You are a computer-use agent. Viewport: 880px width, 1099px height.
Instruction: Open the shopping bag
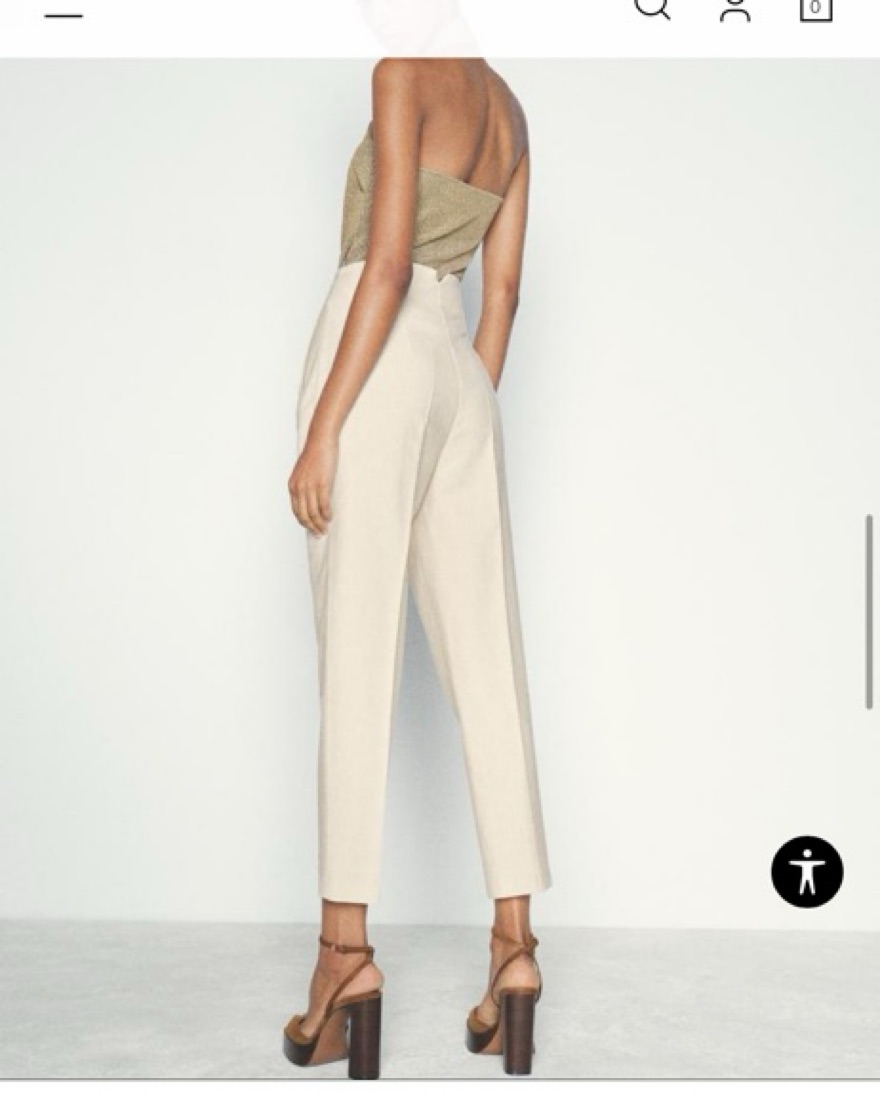point(816,8)
